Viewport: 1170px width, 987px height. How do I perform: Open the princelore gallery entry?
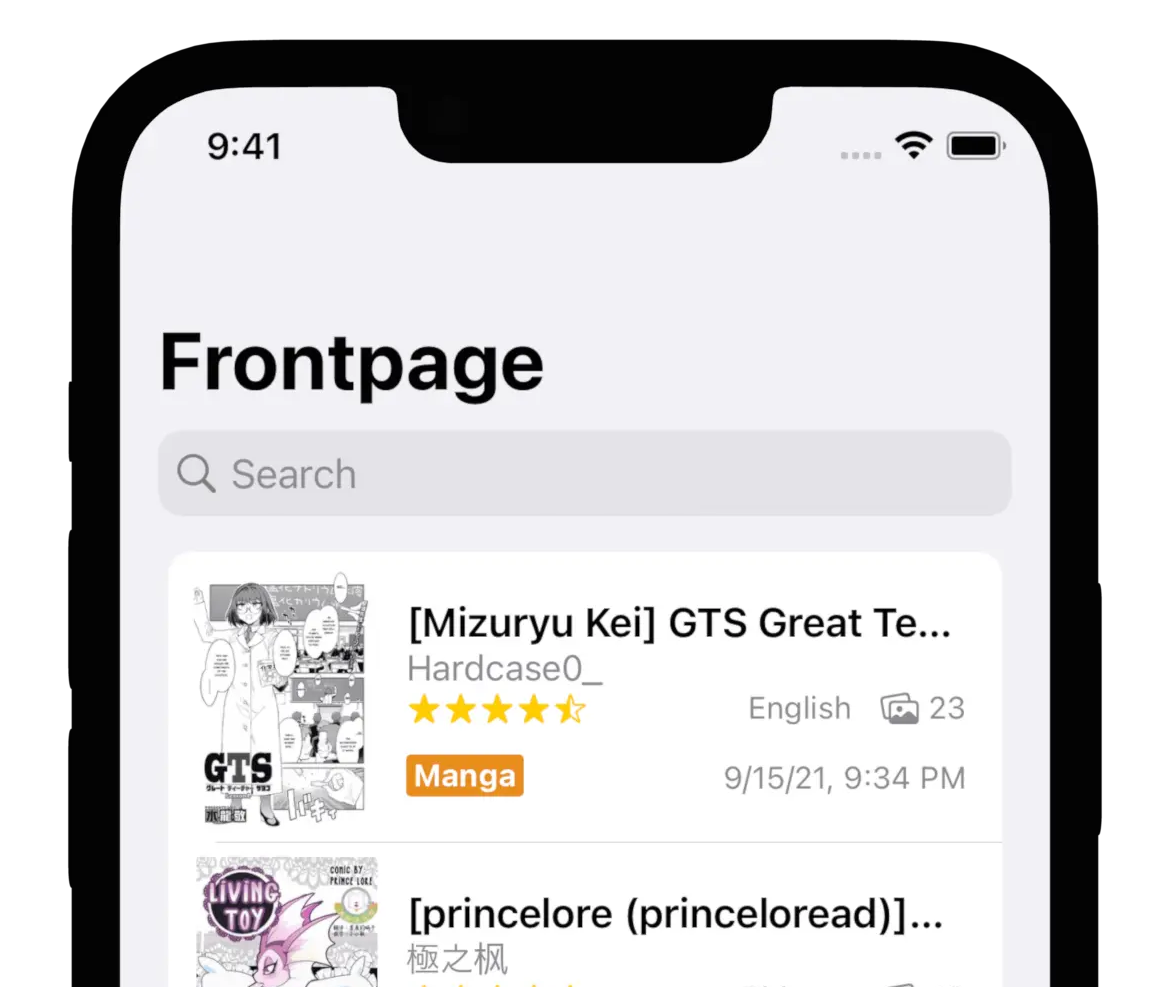coord(676,914)
